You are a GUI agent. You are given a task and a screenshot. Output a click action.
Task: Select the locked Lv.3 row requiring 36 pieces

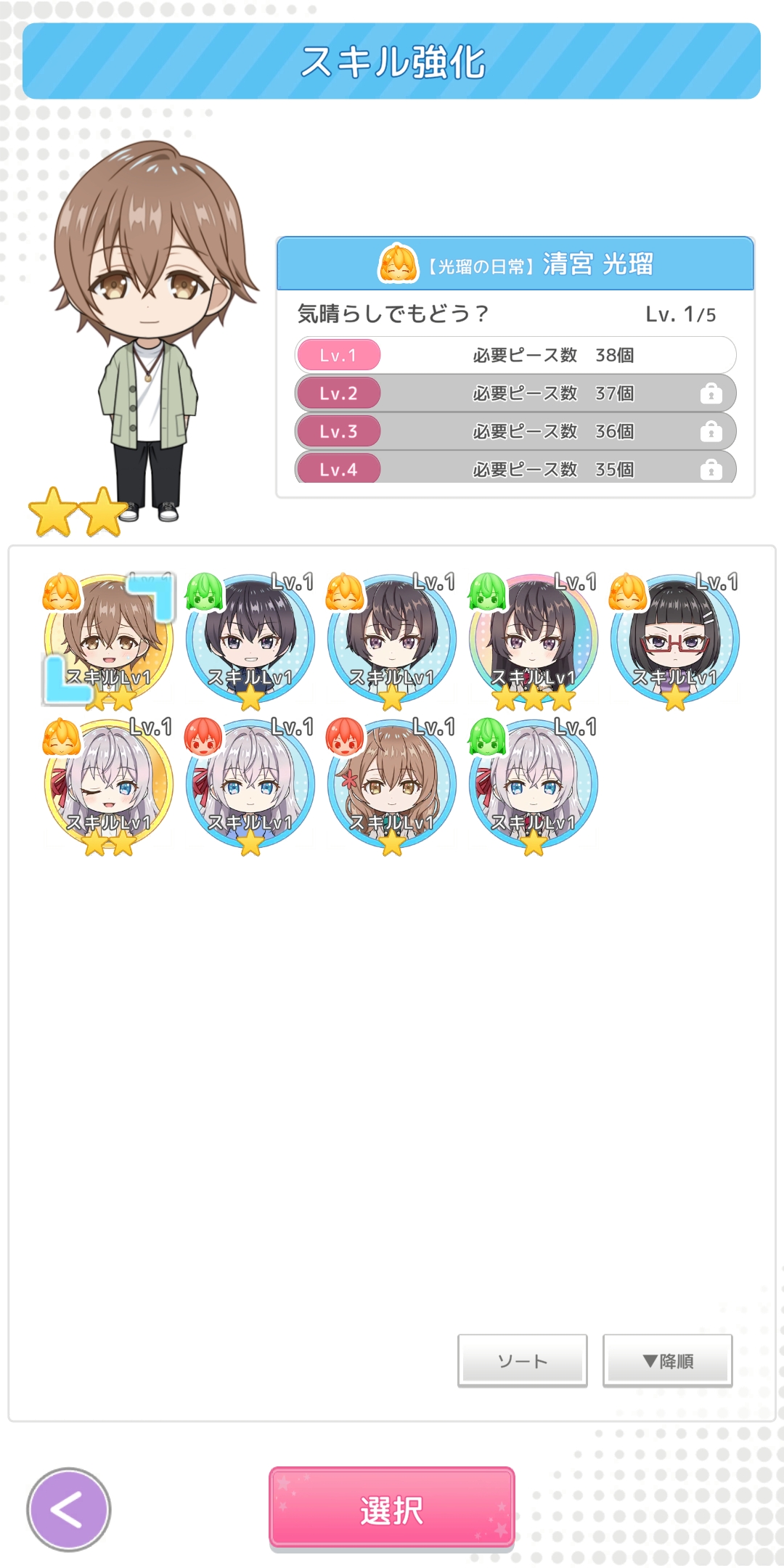[515, 431]
